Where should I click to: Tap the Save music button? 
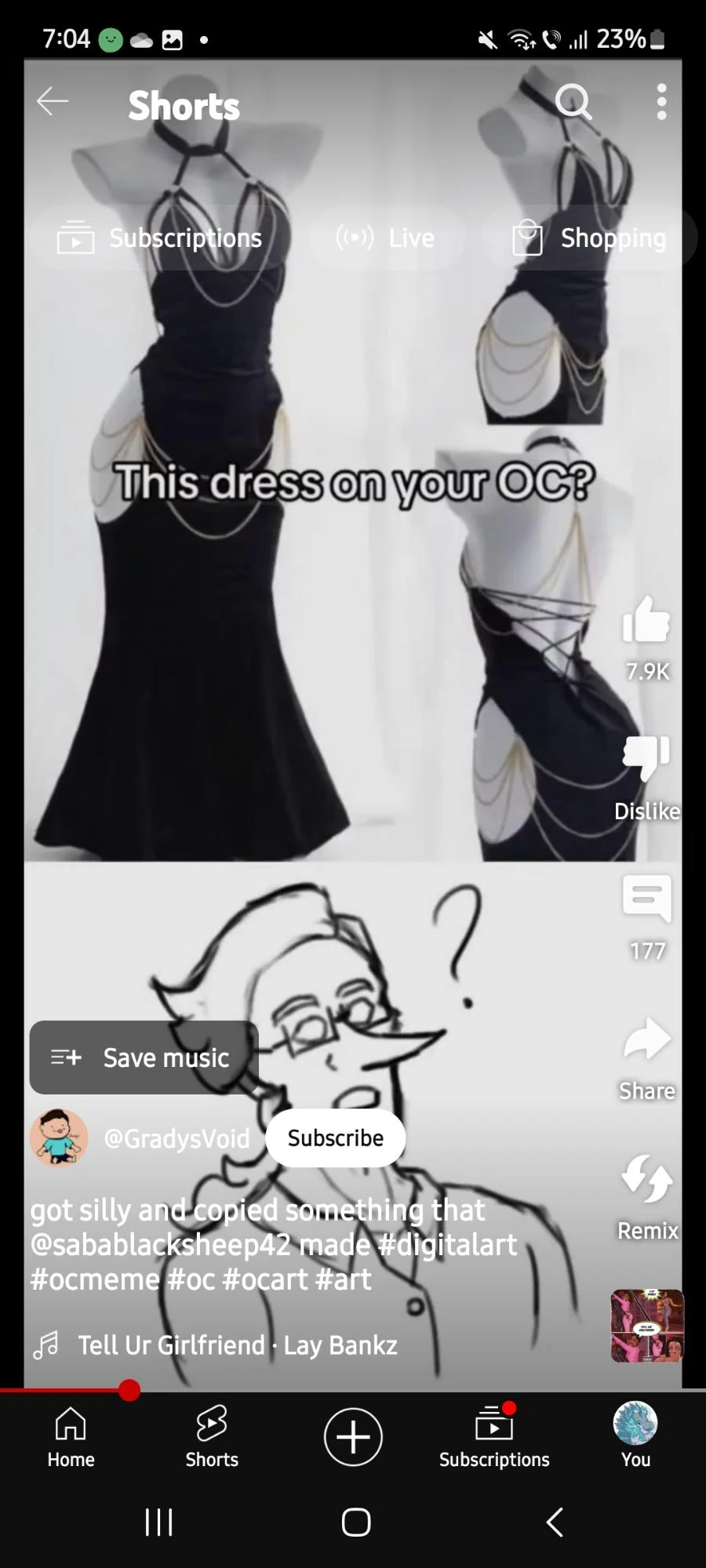(x=144, y=1058)
